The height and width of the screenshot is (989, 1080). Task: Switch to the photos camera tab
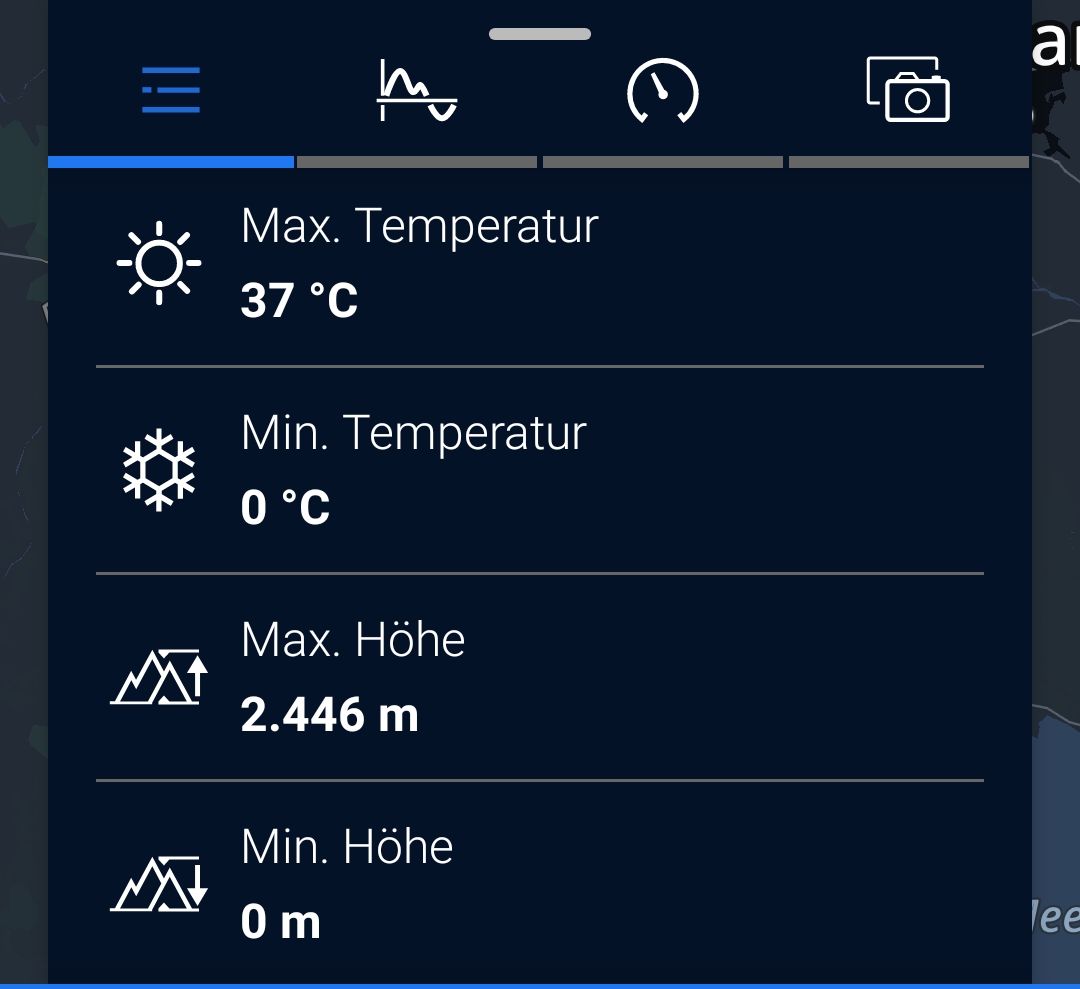coord(908,90)
